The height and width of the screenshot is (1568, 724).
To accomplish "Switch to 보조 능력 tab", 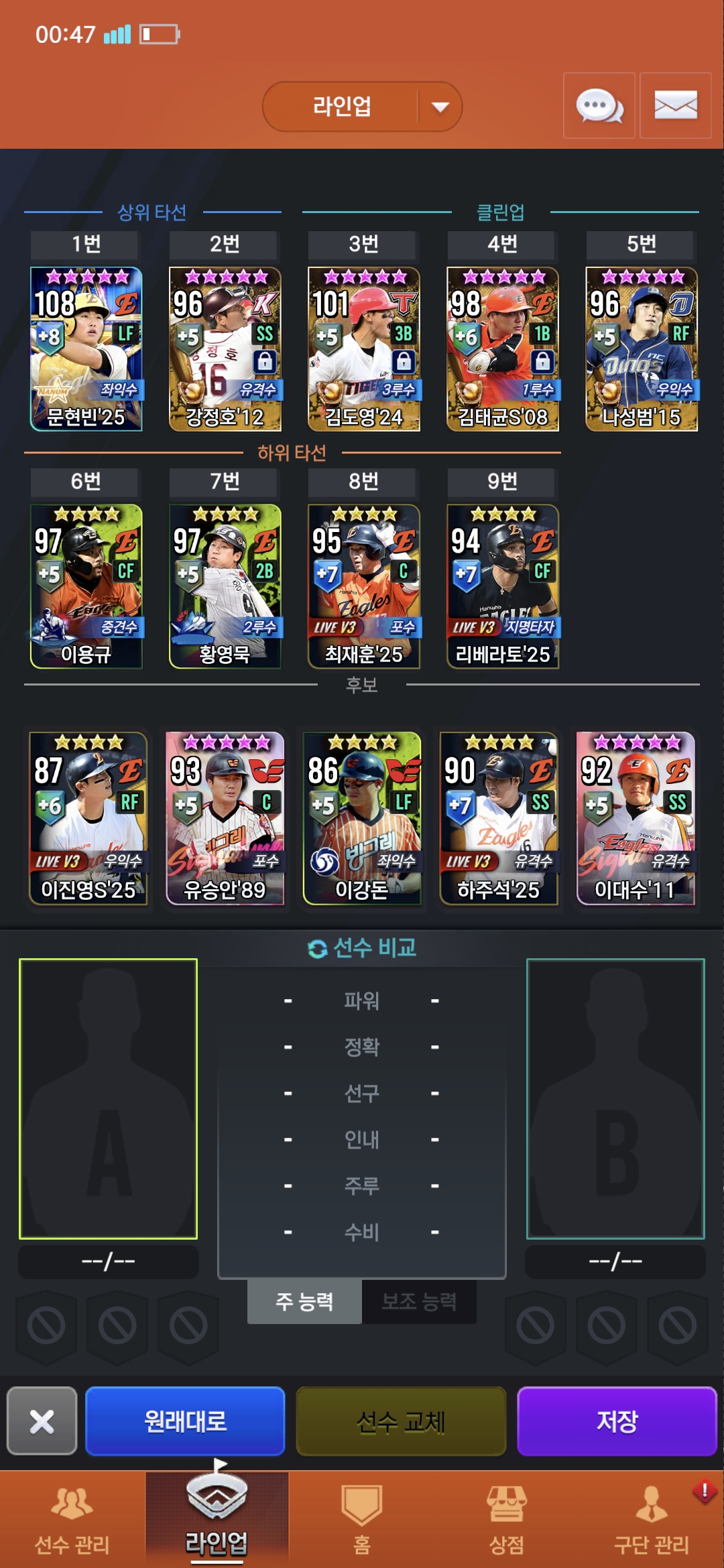I will (419, 1301).
